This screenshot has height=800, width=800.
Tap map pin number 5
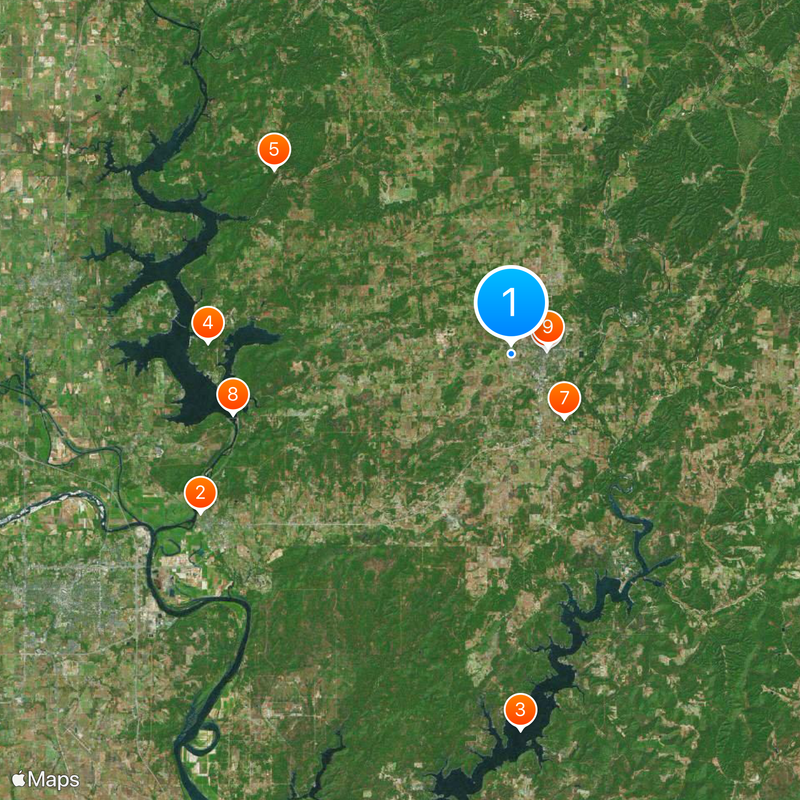273,150
